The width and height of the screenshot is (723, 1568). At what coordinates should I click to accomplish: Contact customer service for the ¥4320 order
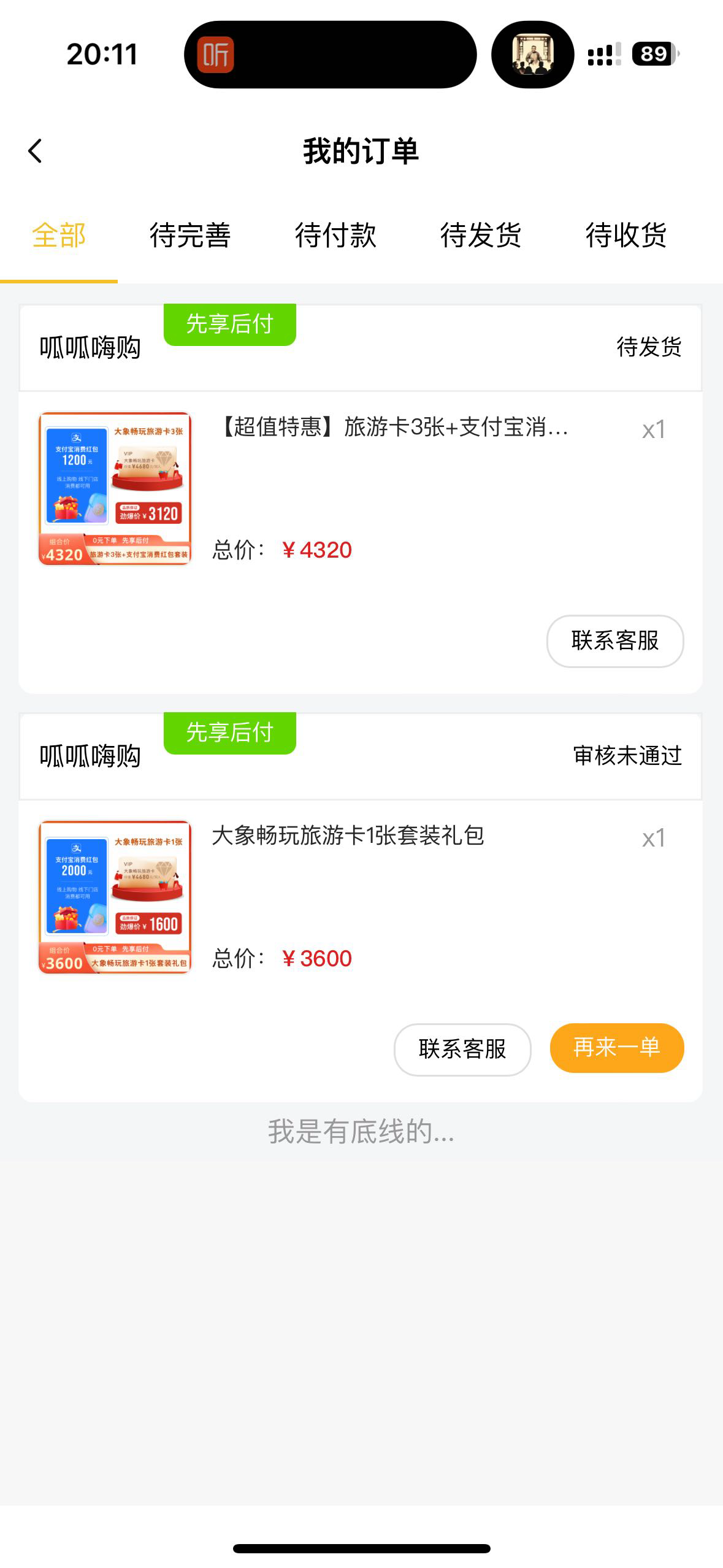(614, 641)
